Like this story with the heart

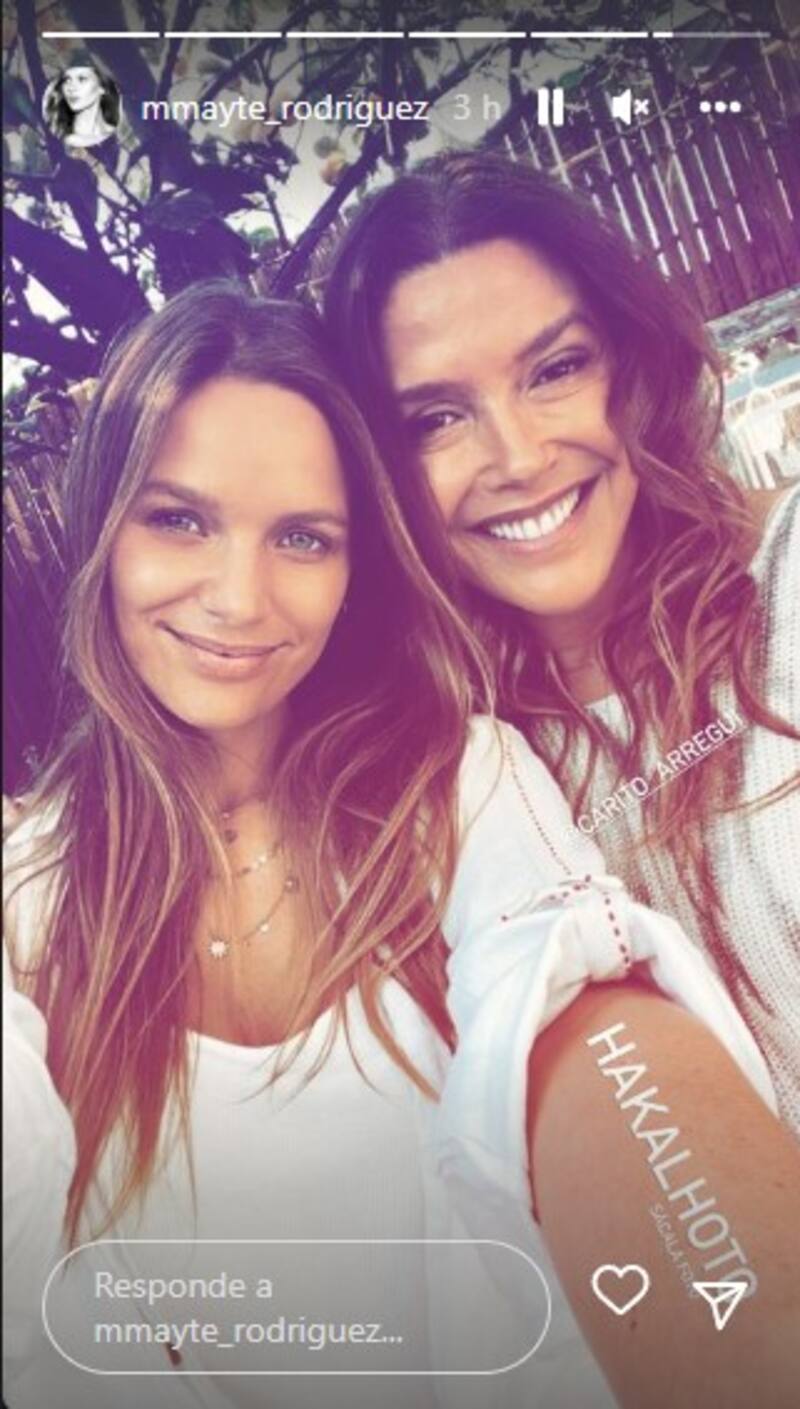pyautogui.click(x=620, y=1289)
